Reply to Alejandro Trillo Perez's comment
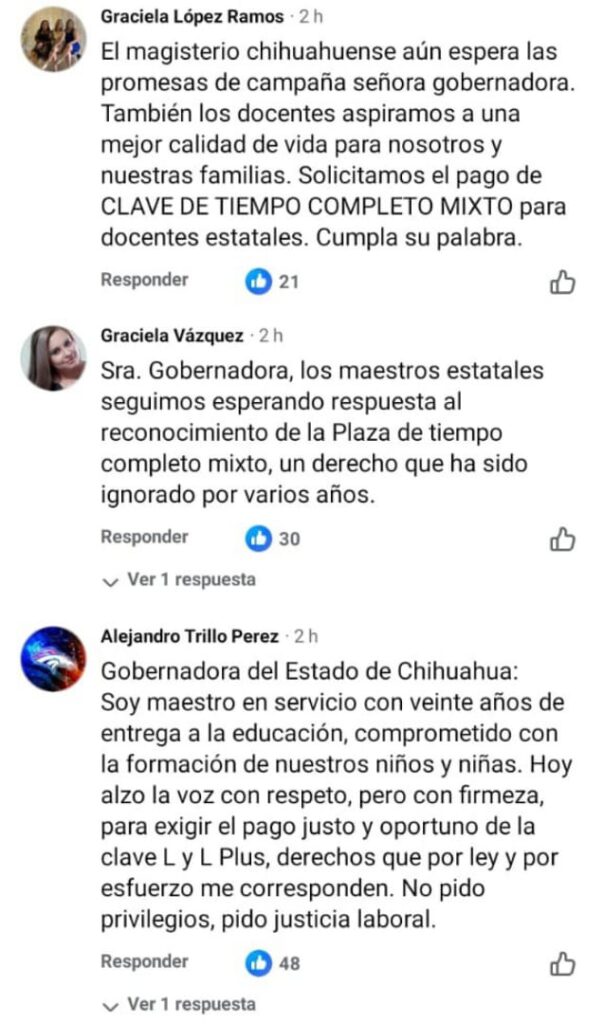 point(144,961)
